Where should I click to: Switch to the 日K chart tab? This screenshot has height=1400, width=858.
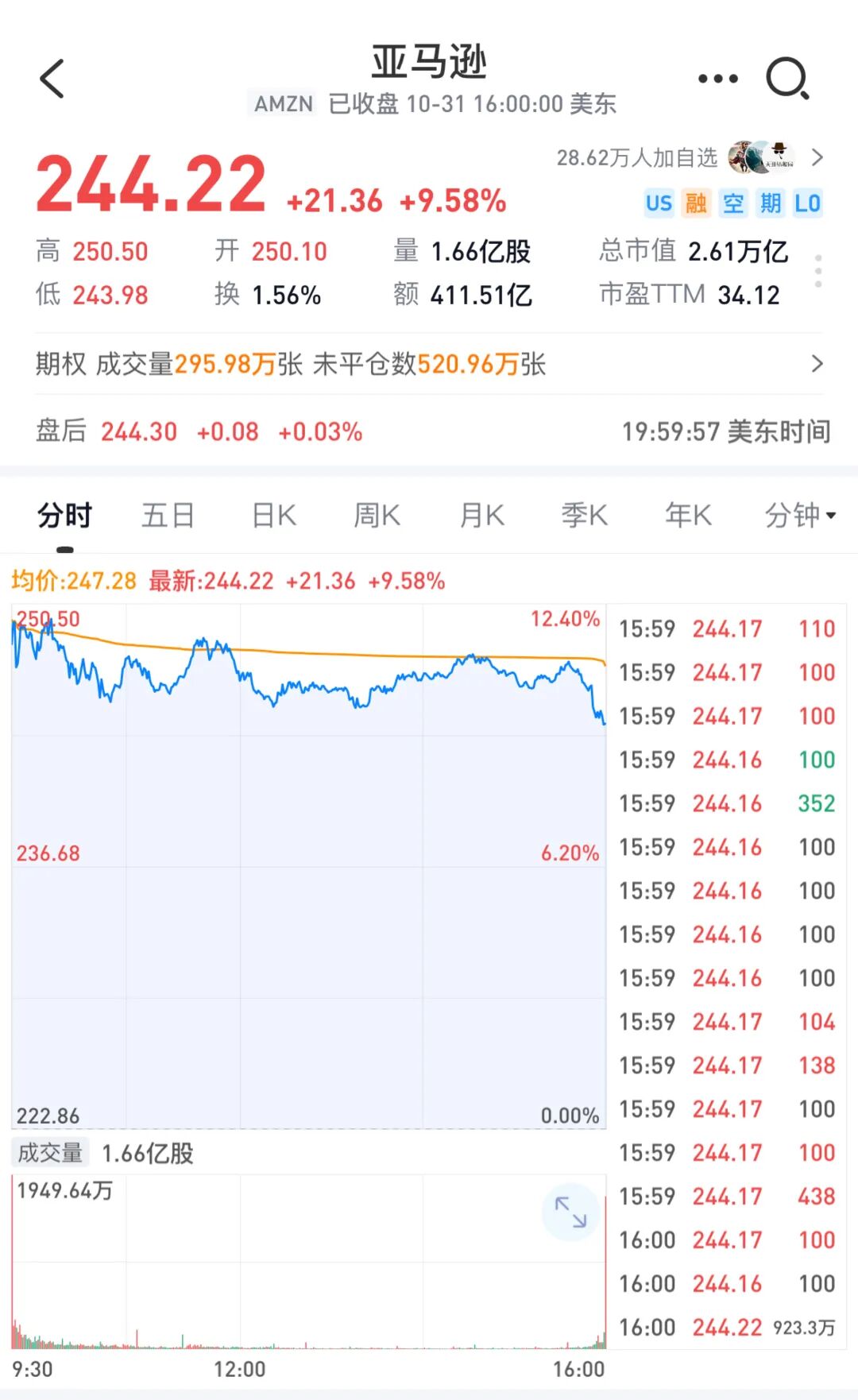pos(274,516)
